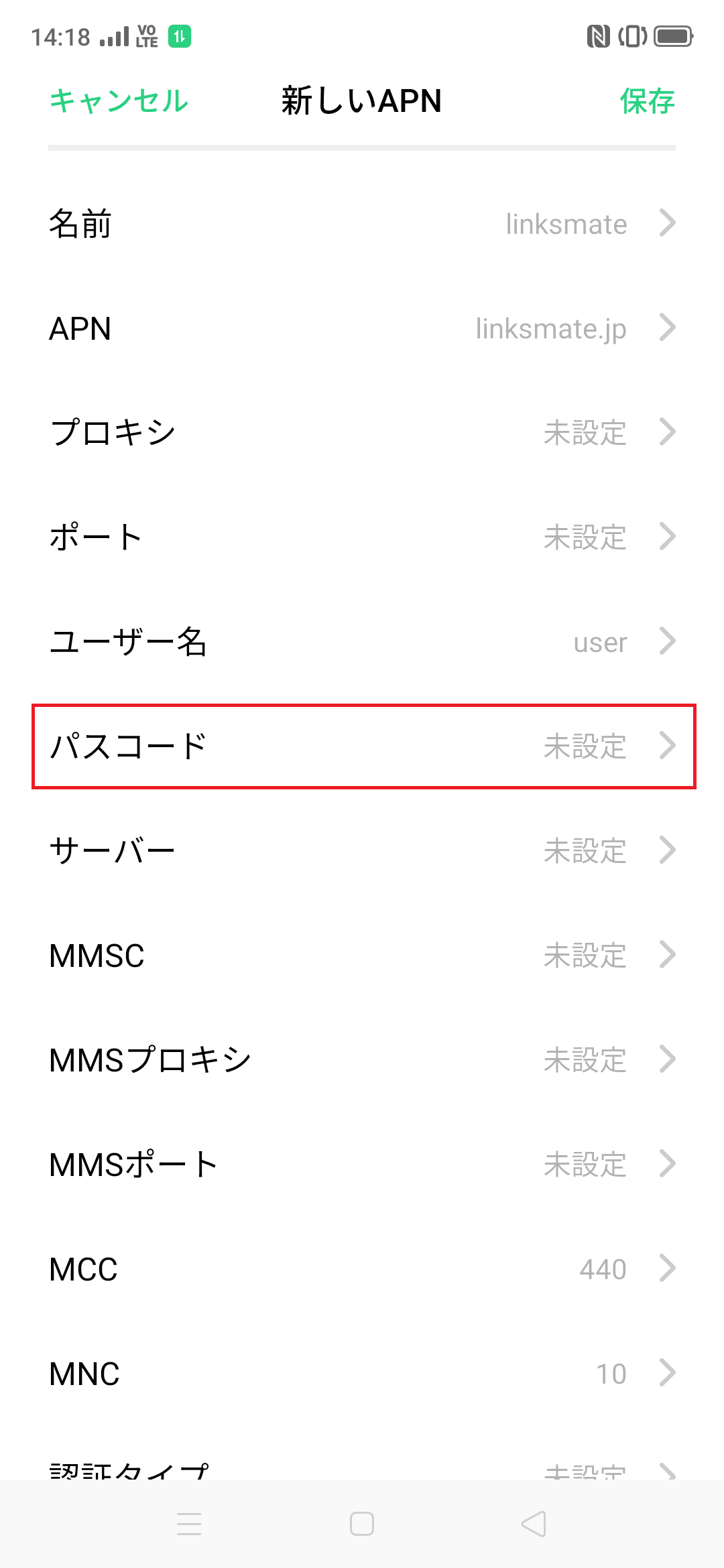The width and height of the screenshot is (724, 1568).
Task: Expand the パスコード entry chevron
Action: [668, 745]
